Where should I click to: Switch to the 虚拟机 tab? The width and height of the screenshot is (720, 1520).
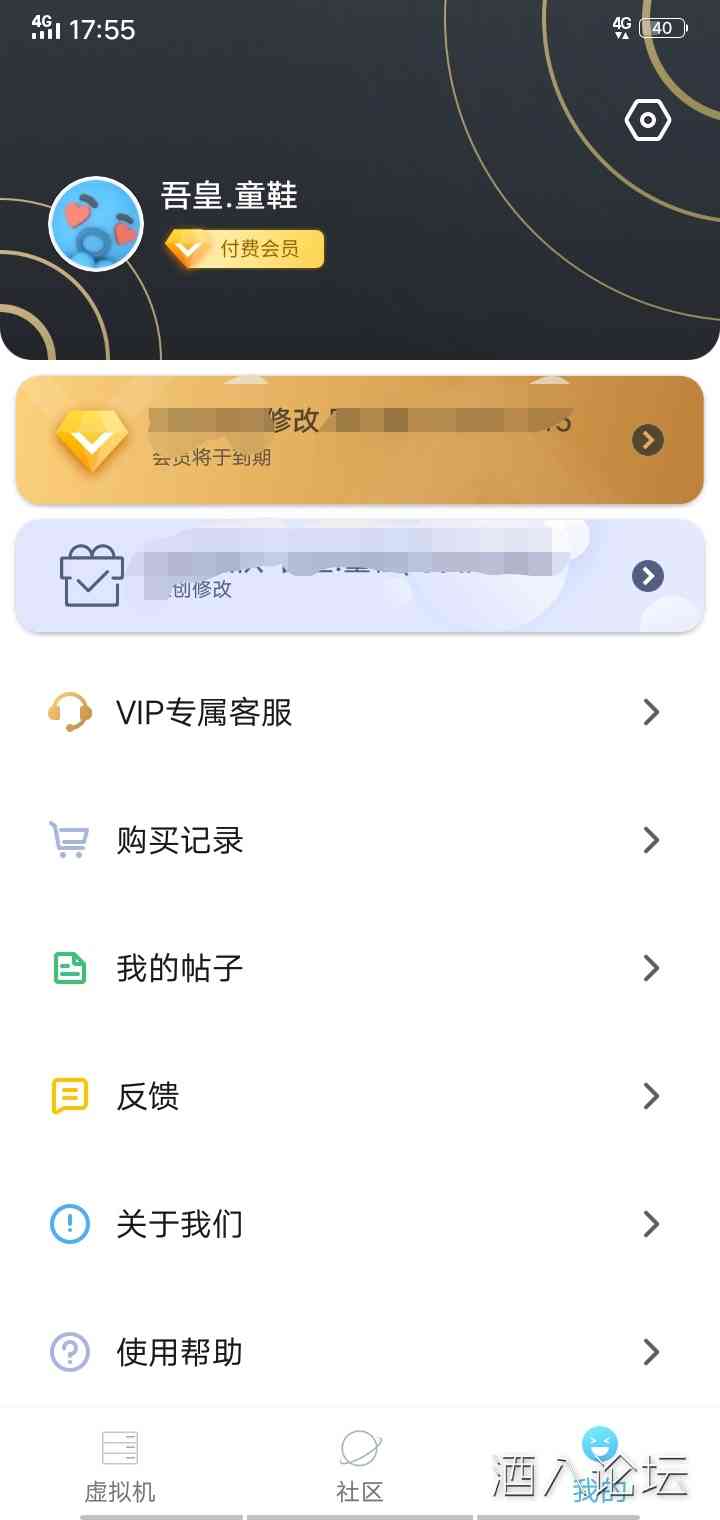[120, 1466]
